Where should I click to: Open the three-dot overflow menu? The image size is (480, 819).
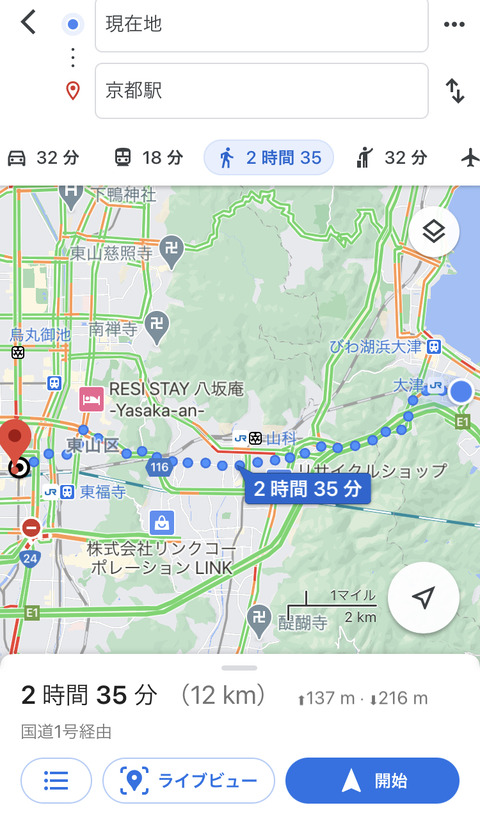point(454,24)
